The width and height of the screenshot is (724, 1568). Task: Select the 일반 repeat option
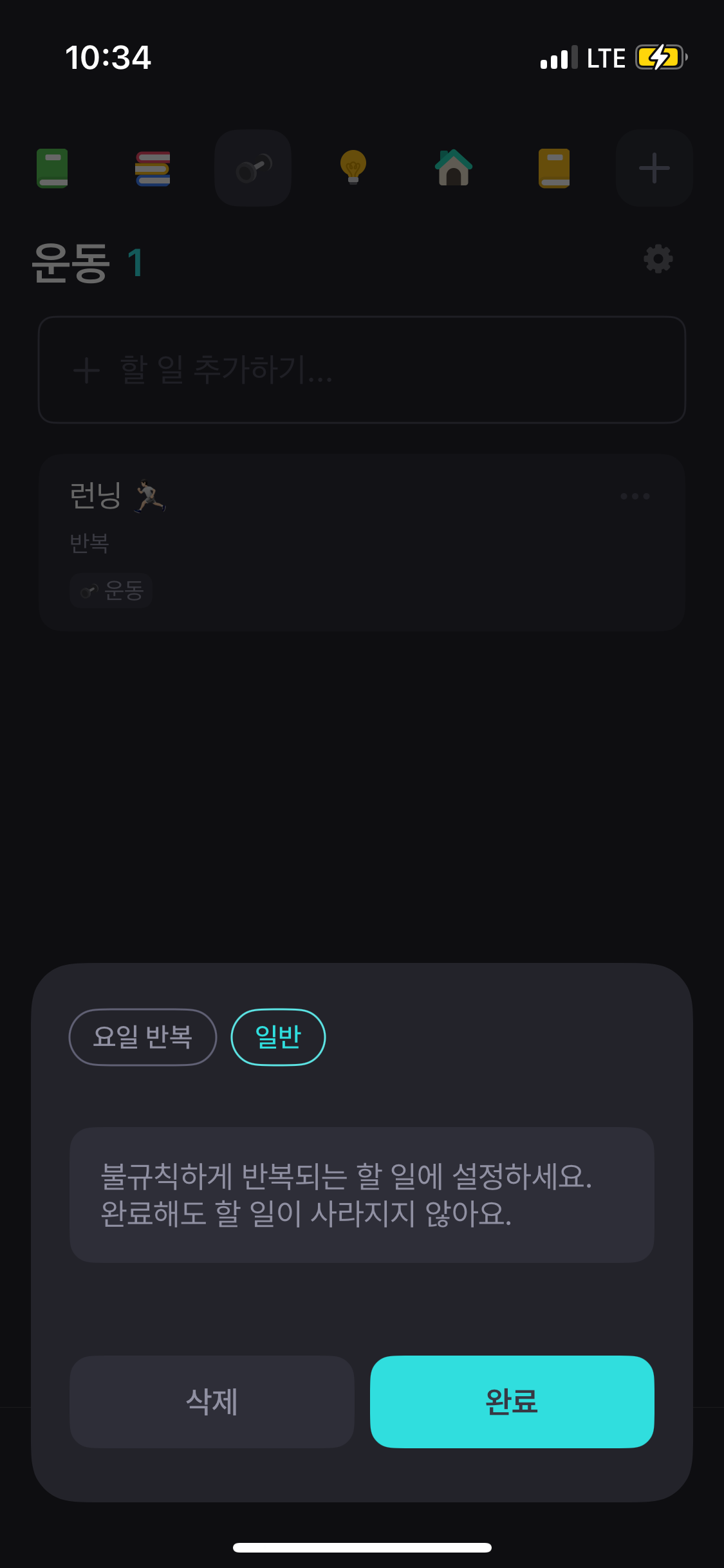[x=278, y=1037]
